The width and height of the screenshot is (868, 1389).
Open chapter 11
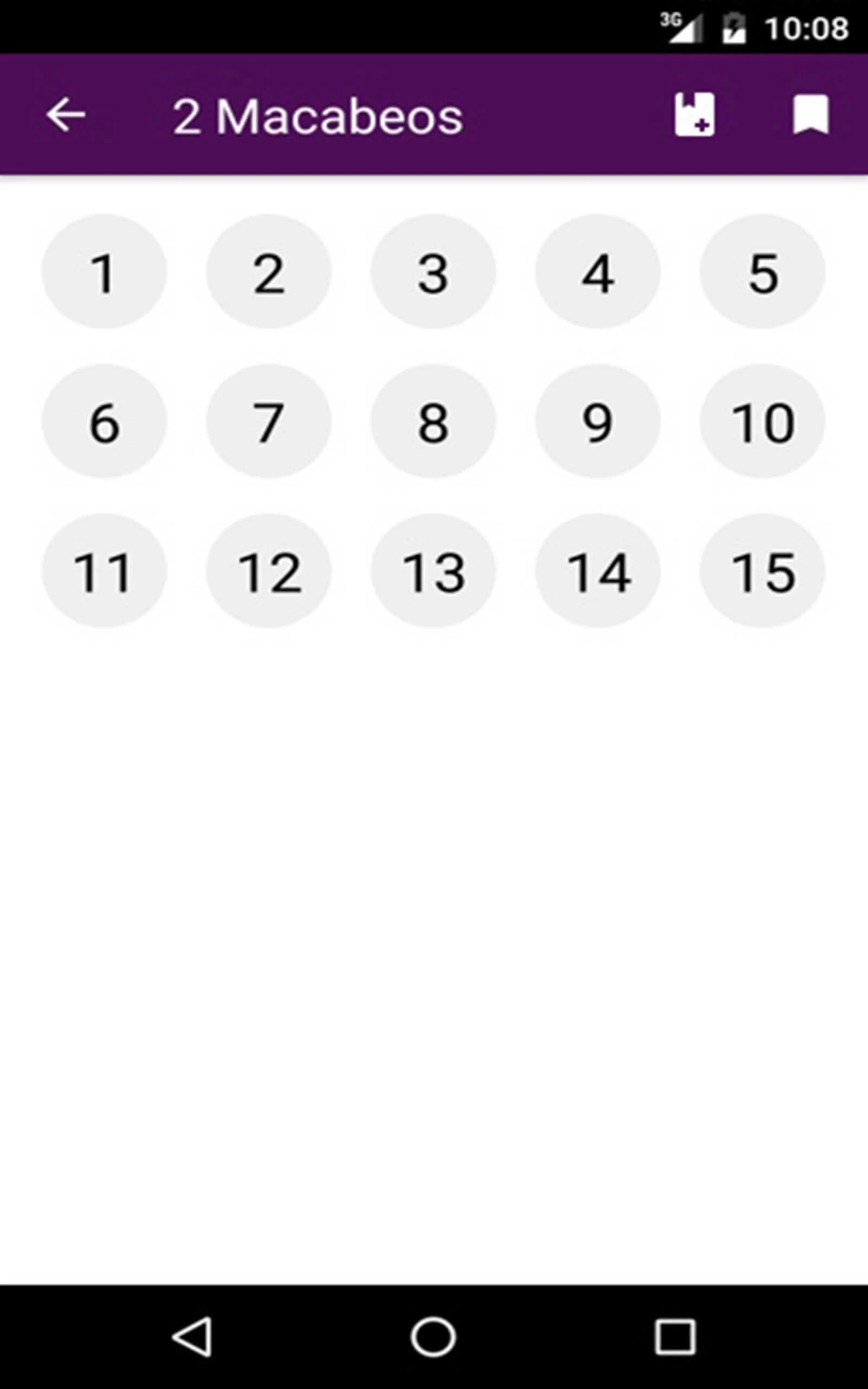[104, 571]
